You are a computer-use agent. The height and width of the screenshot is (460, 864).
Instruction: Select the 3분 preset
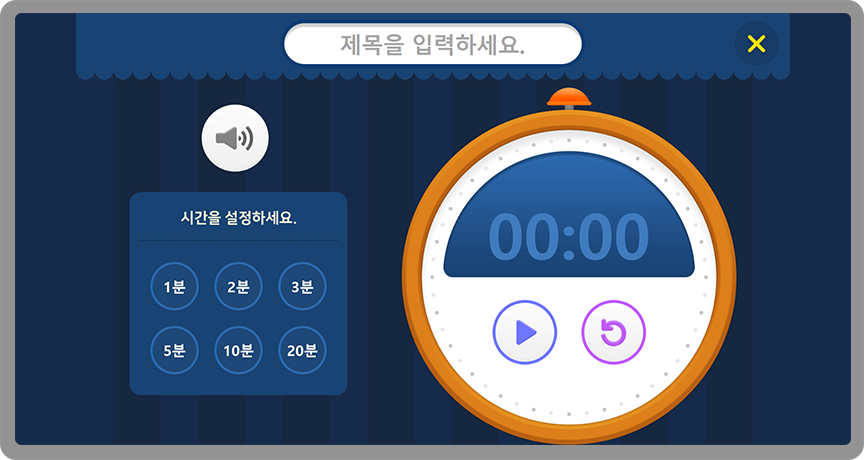[302, 287]
